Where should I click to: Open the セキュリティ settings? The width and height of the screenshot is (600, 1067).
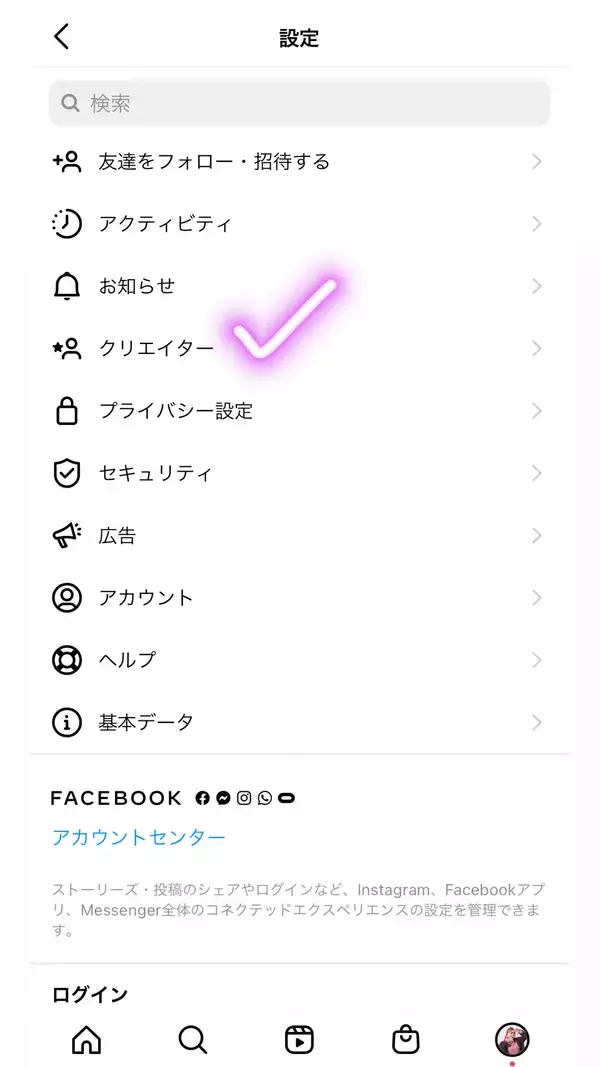pyautogui.click(x=300, y=473)
